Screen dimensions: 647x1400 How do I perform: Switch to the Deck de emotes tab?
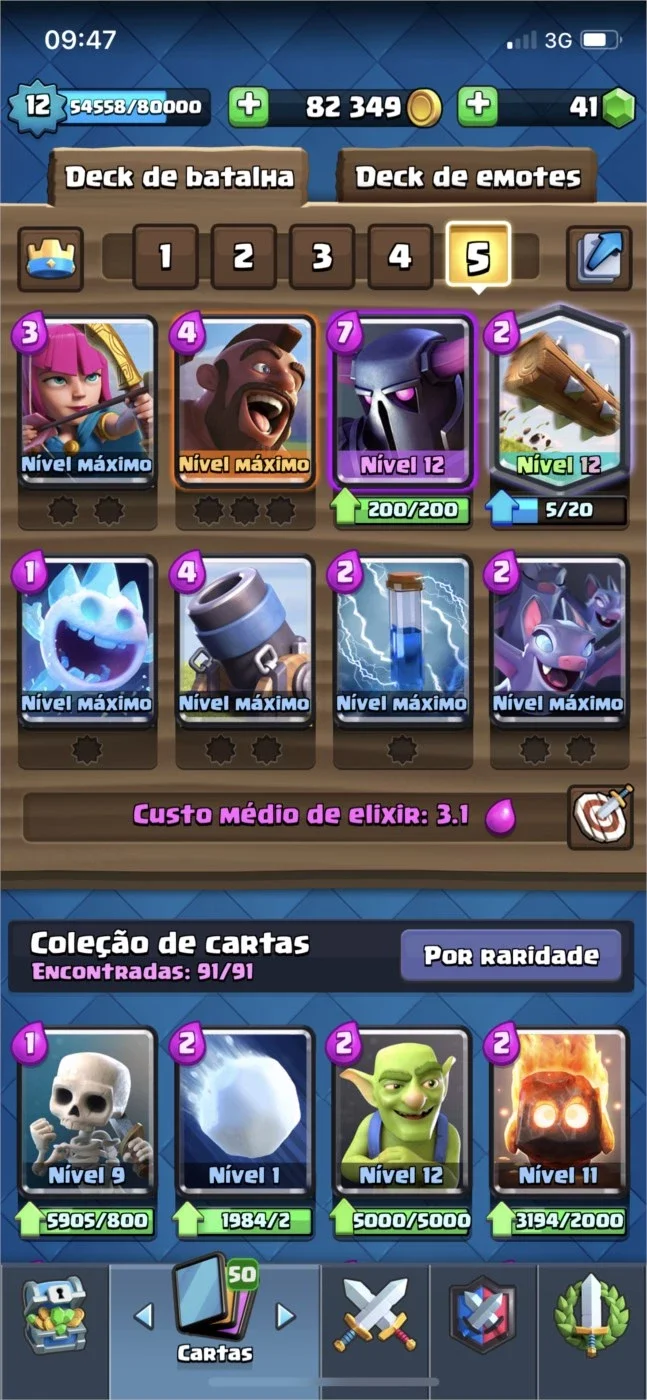(x=467, y=178)
